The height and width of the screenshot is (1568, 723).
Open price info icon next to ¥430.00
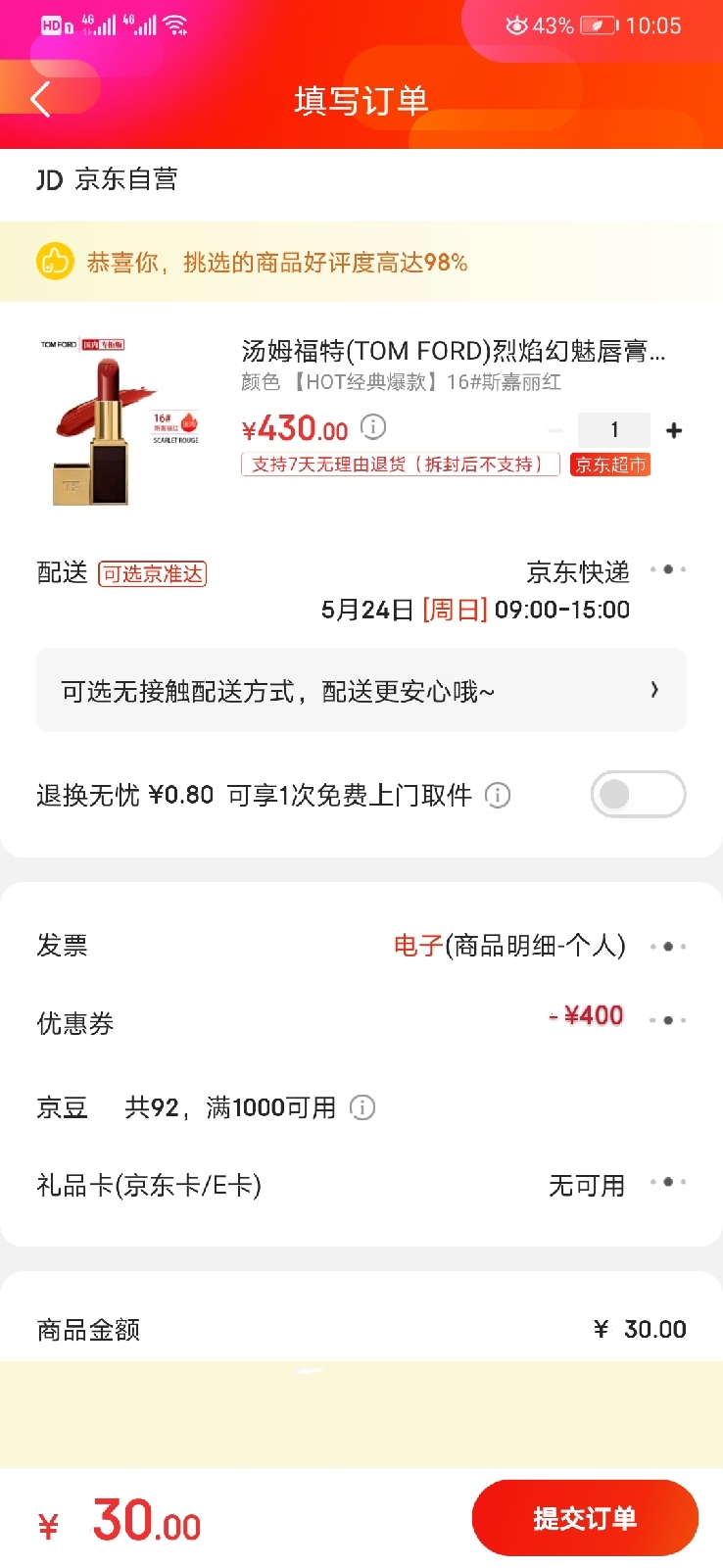tap(372, 427)
